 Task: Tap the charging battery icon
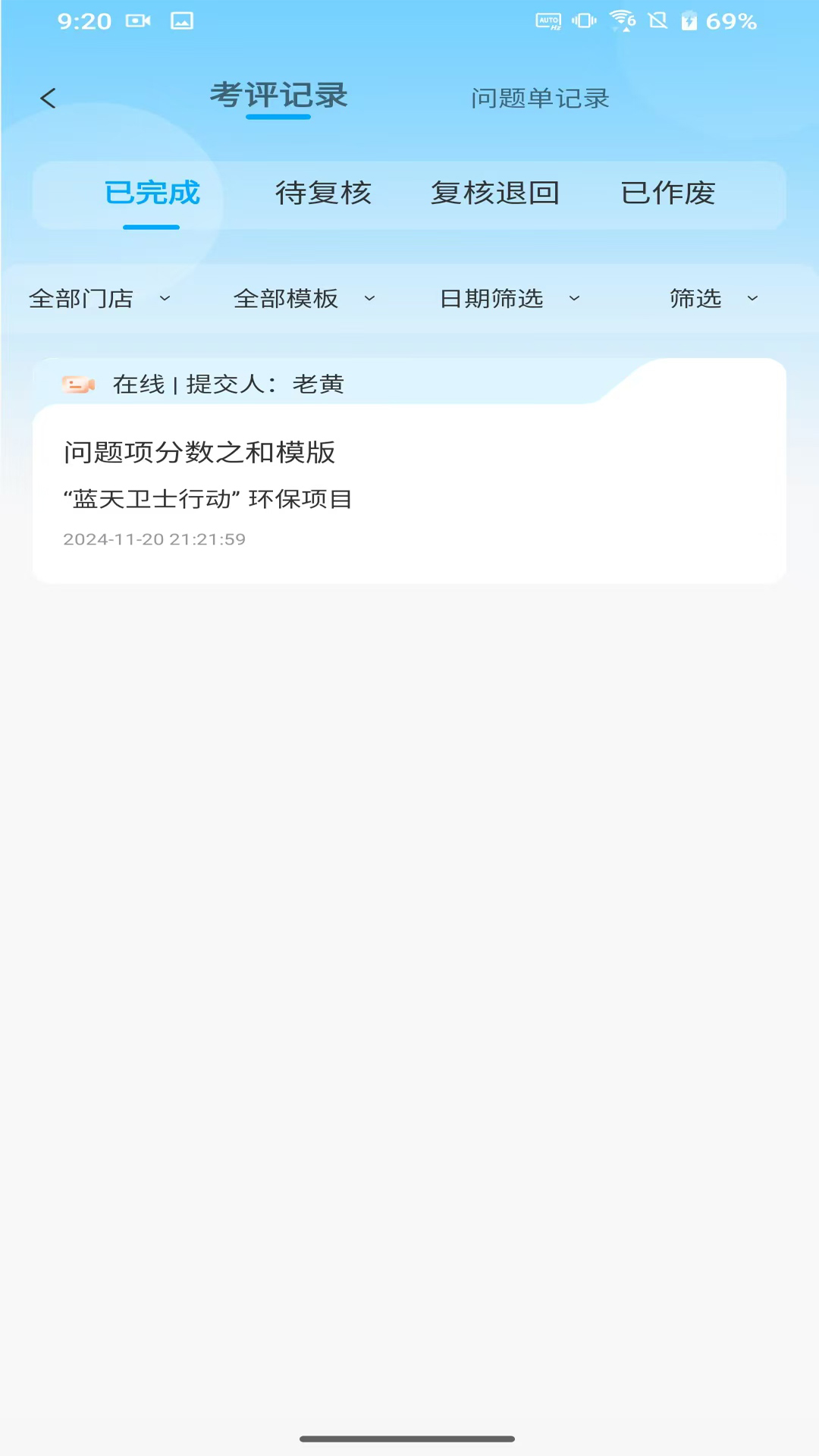688,20
